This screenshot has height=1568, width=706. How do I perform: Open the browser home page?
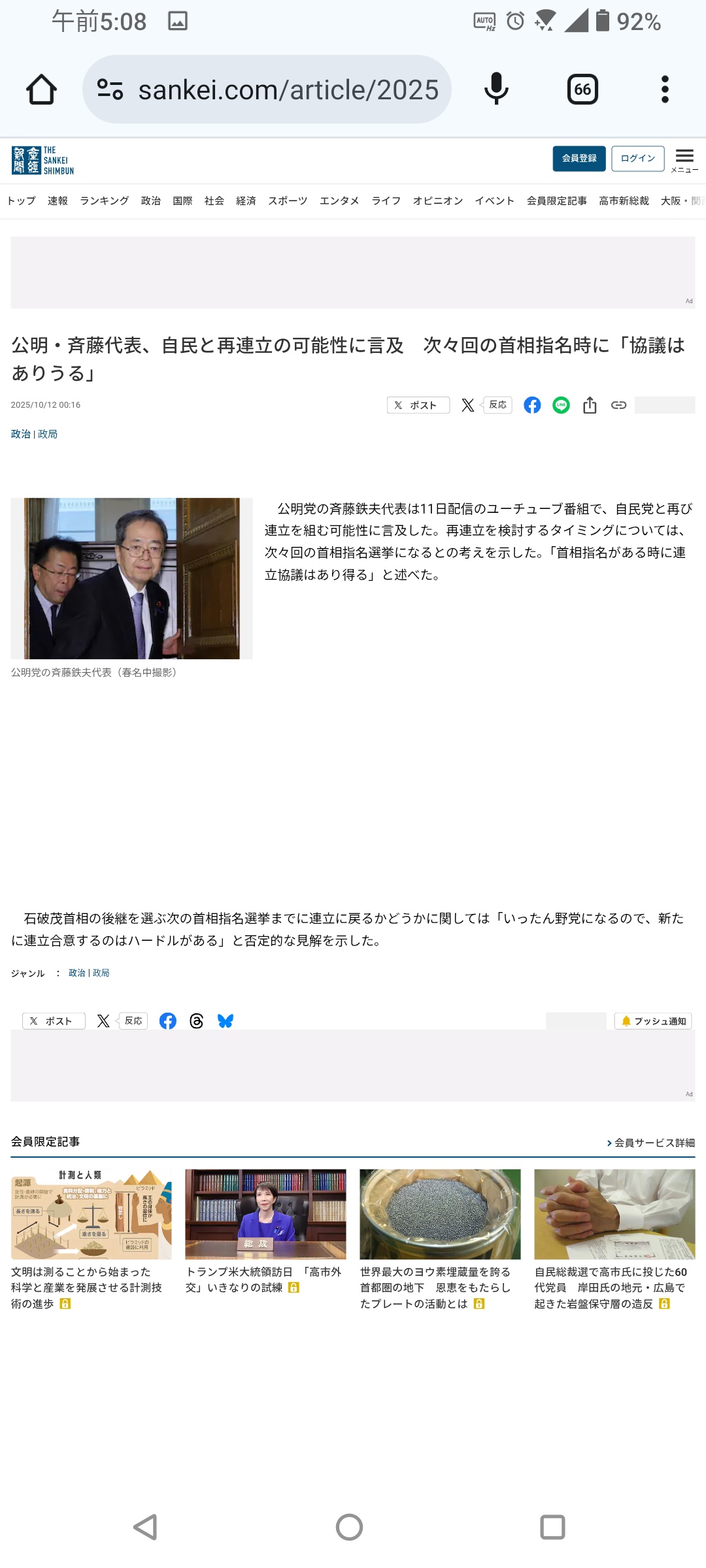click(x=41, y=90)
